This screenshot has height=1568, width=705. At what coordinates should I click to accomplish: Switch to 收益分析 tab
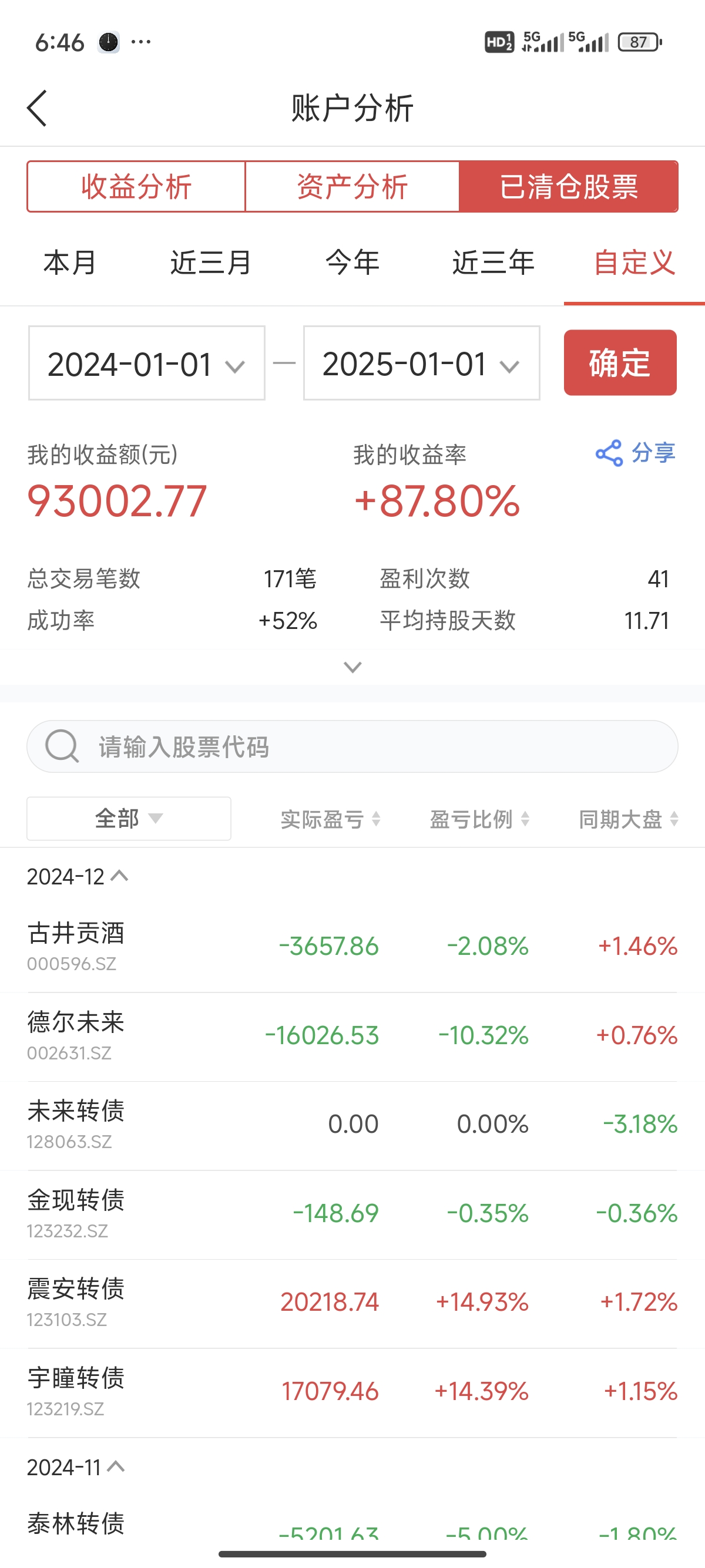(136, 187)
